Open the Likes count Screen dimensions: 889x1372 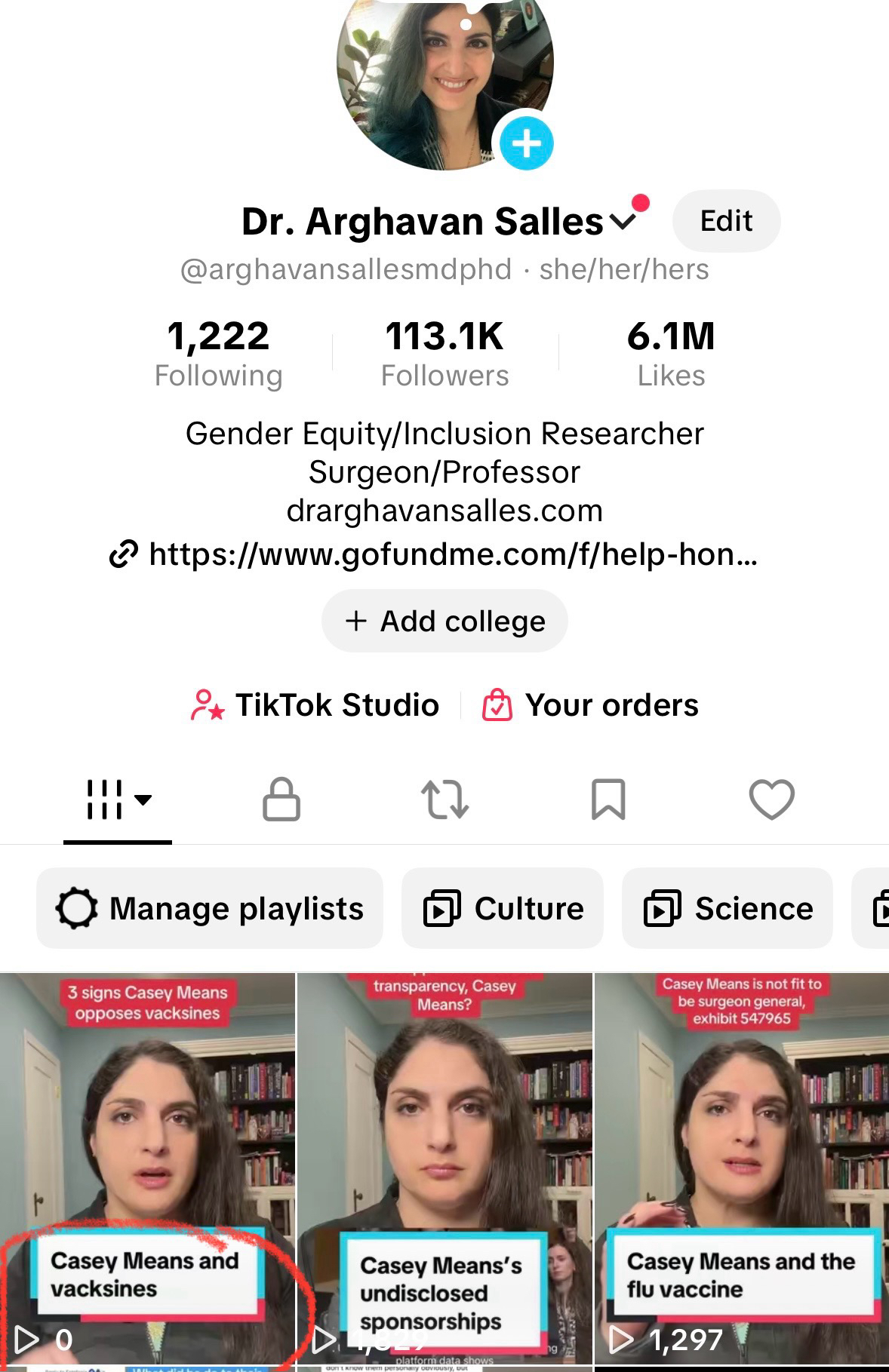coord(671,353)
